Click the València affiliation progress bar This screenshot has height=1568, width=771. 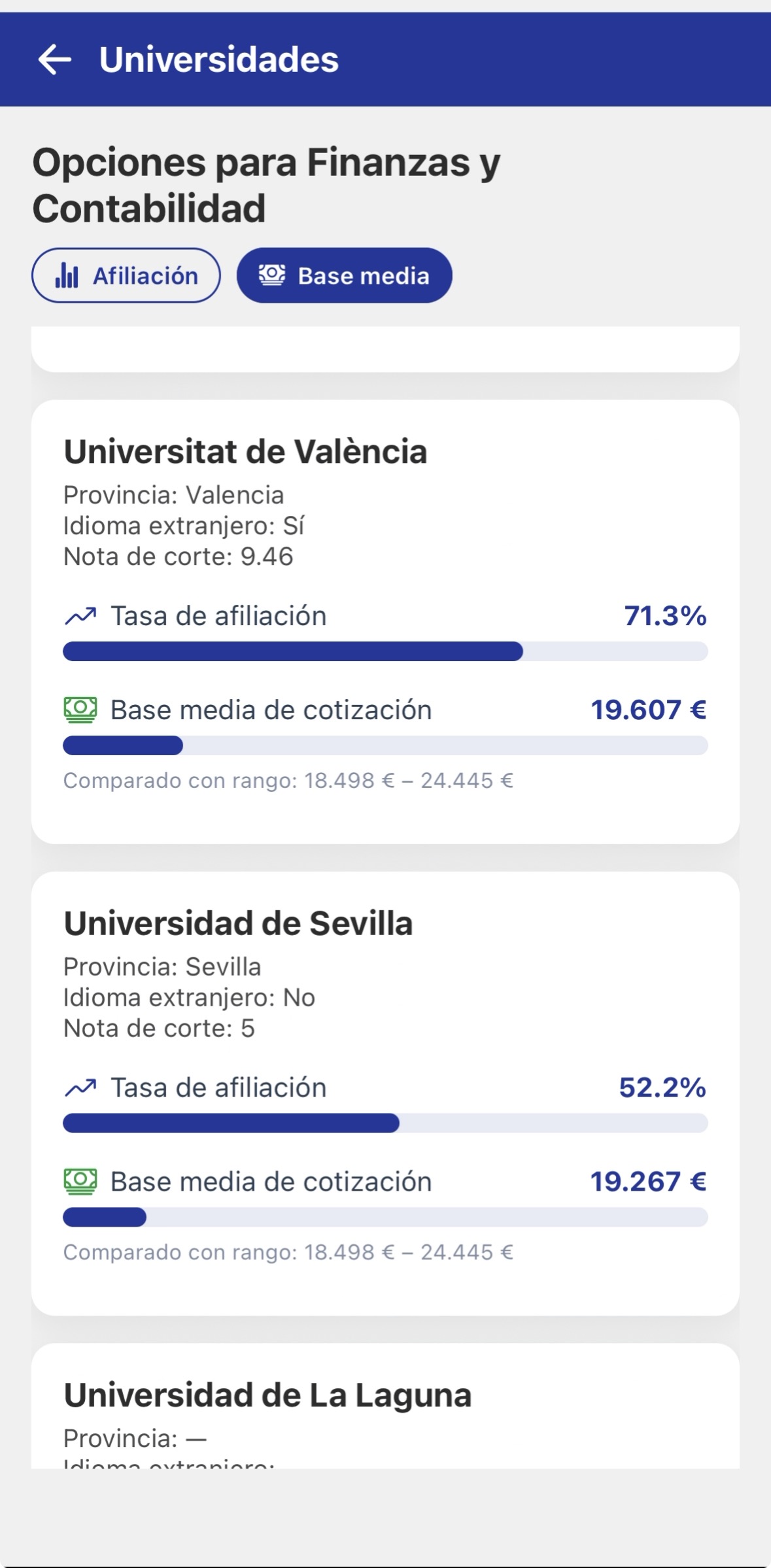coord(385,651)
